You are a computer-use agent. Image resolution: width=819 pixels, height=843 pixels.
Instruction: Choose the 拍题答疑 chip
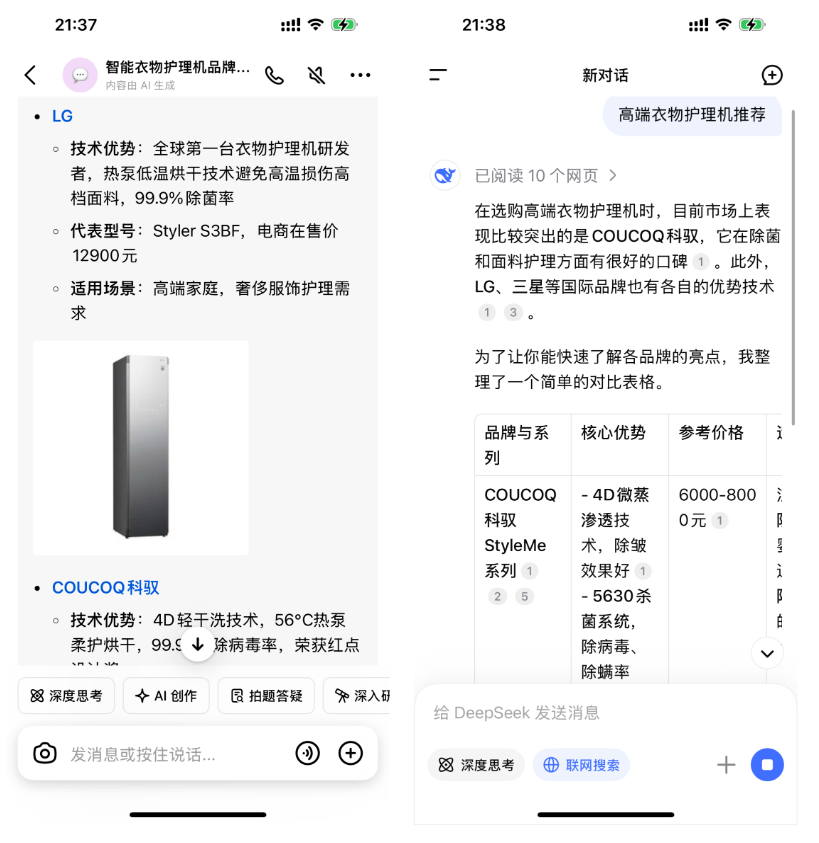pos(266,696)
